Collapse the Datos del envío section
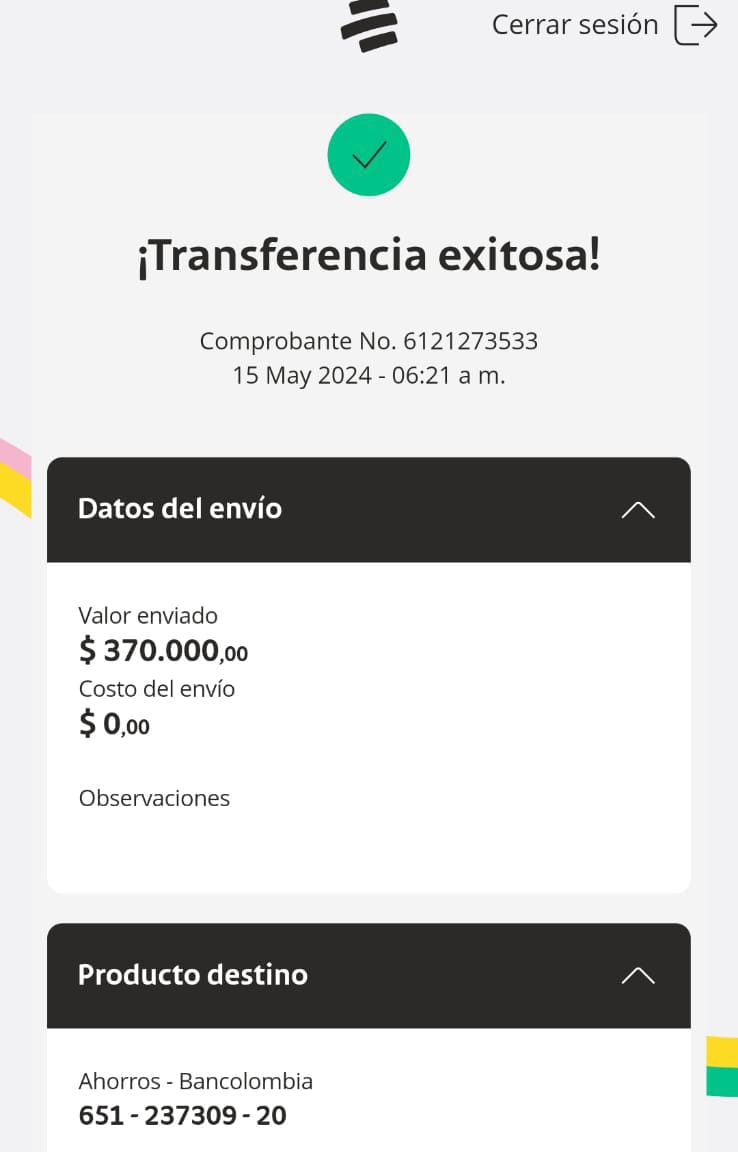The width and height of the screenshot is (738, 1152). coord(638,510)
